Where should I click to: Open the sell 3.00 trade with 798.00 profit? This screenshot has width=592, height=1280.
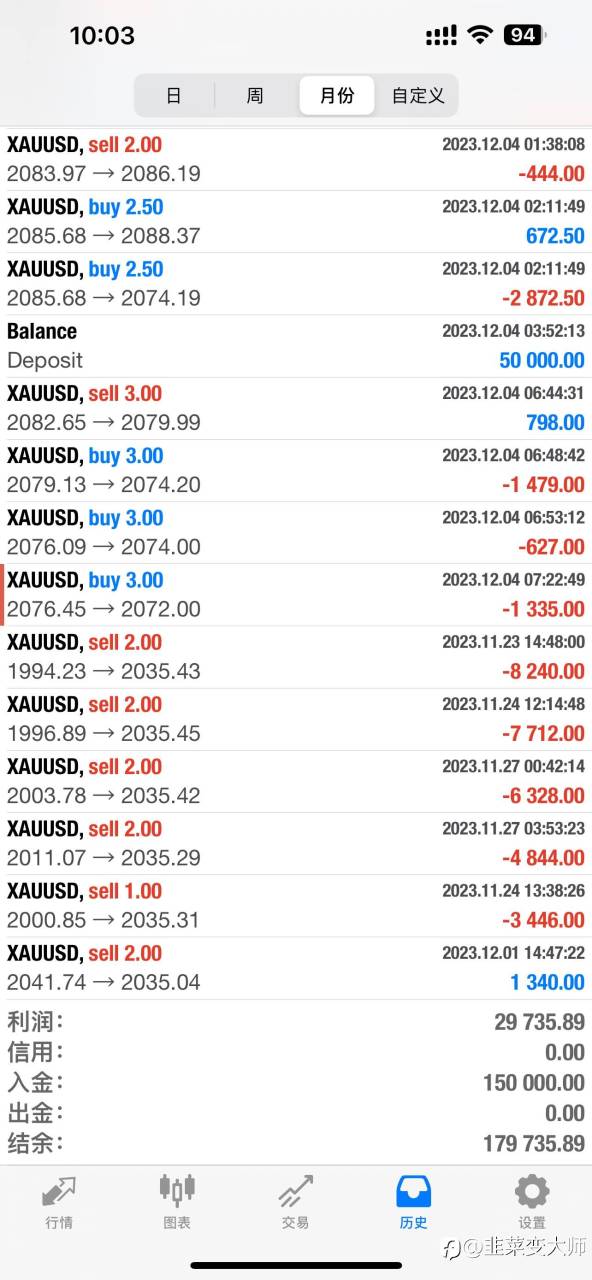(296, 408)
